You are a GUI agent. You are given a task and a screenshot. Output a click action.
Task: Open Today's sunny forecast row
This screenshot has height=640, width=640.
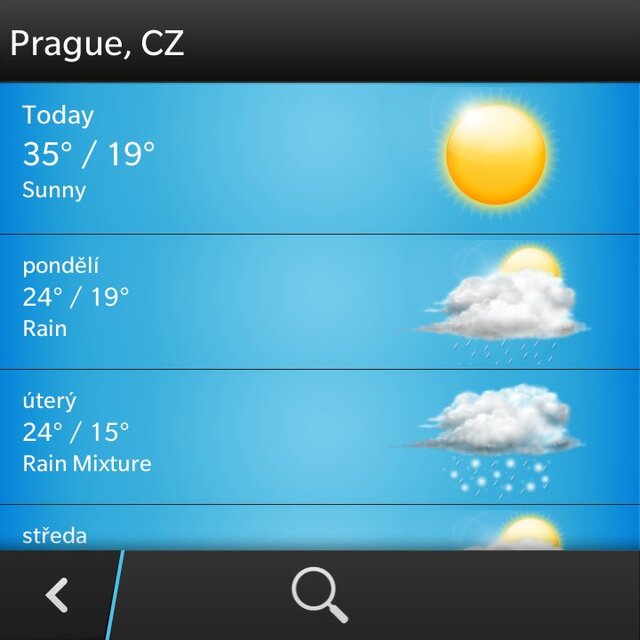coord(320,158)
